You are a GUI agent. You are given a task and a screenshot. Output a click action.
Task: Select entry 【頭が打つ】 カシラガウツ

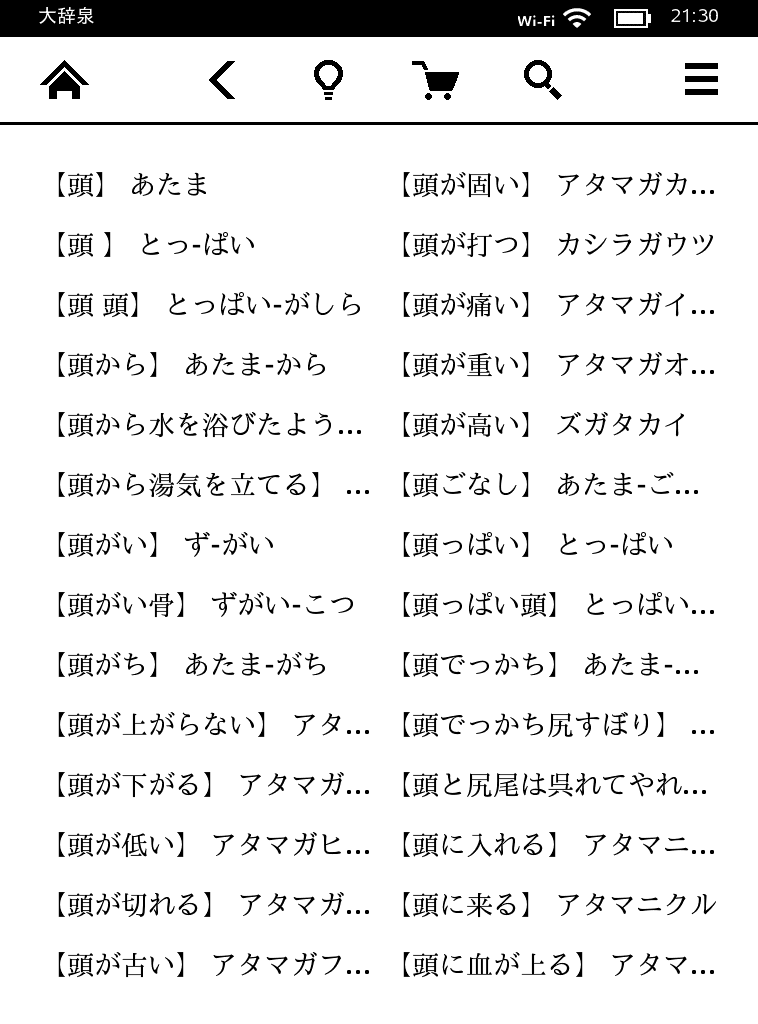coord(555,245)
